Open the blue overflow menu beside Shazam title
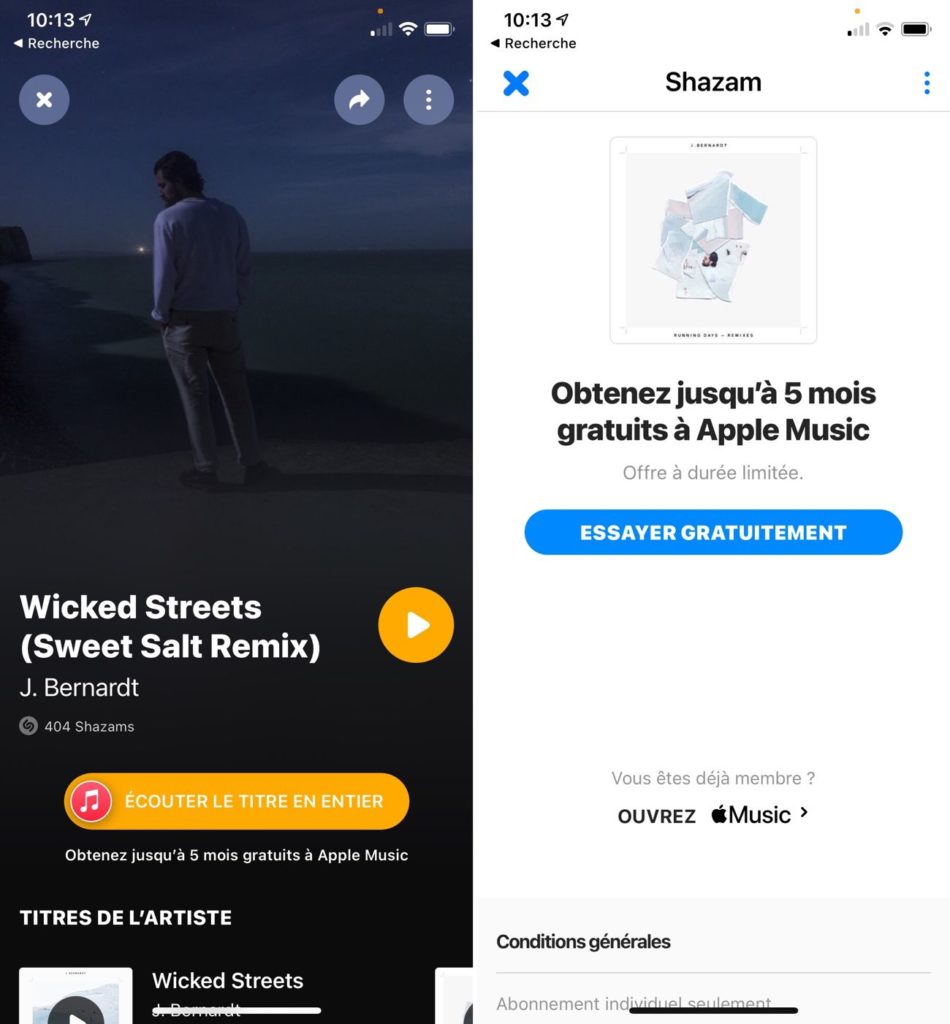Image resolution: width=950 pixels, height=1024 pixels. 927,83
